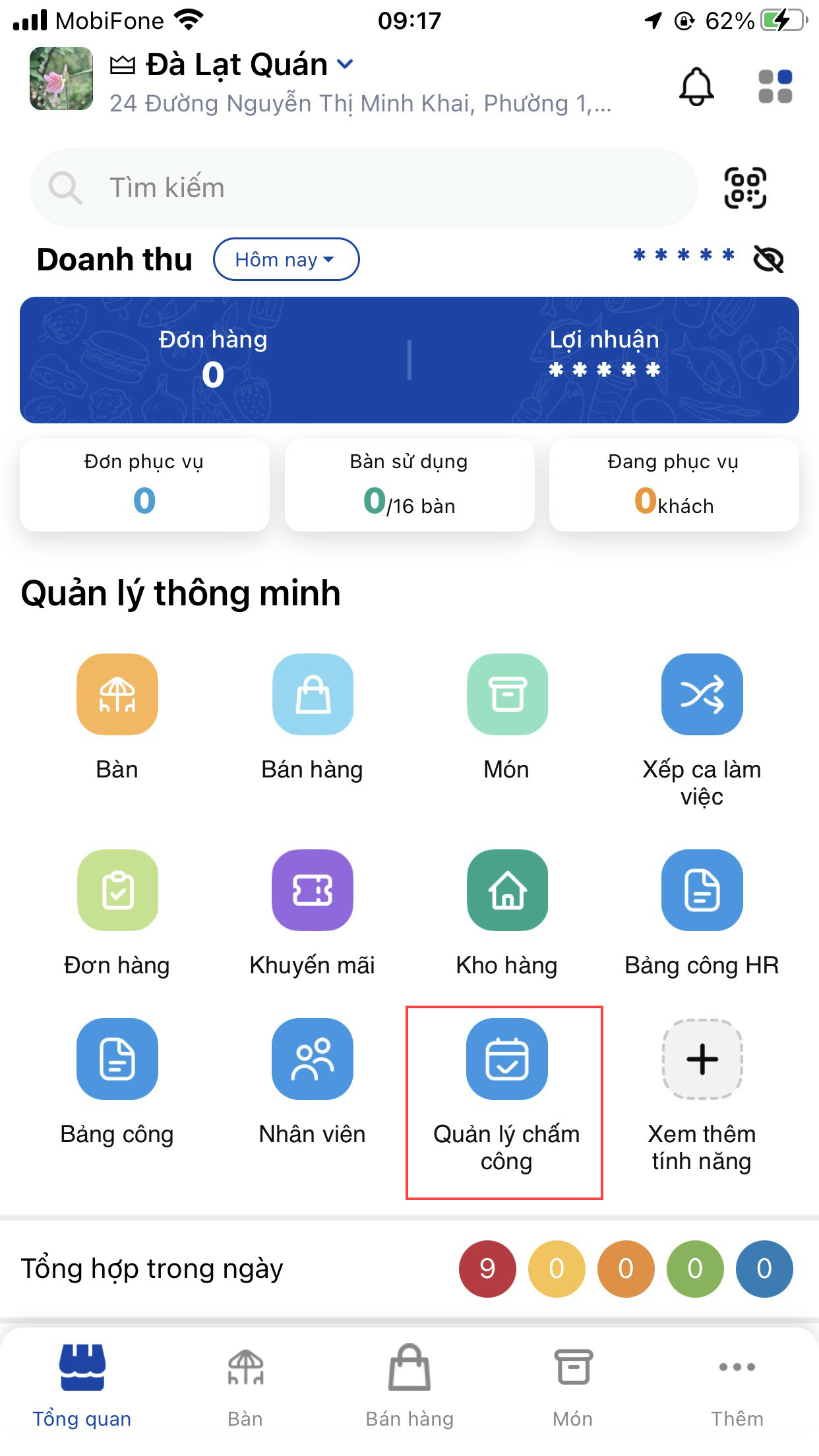819x1456 pixels.
Task: Reveal hidden revenue with the eye icon
Action: 768,259
